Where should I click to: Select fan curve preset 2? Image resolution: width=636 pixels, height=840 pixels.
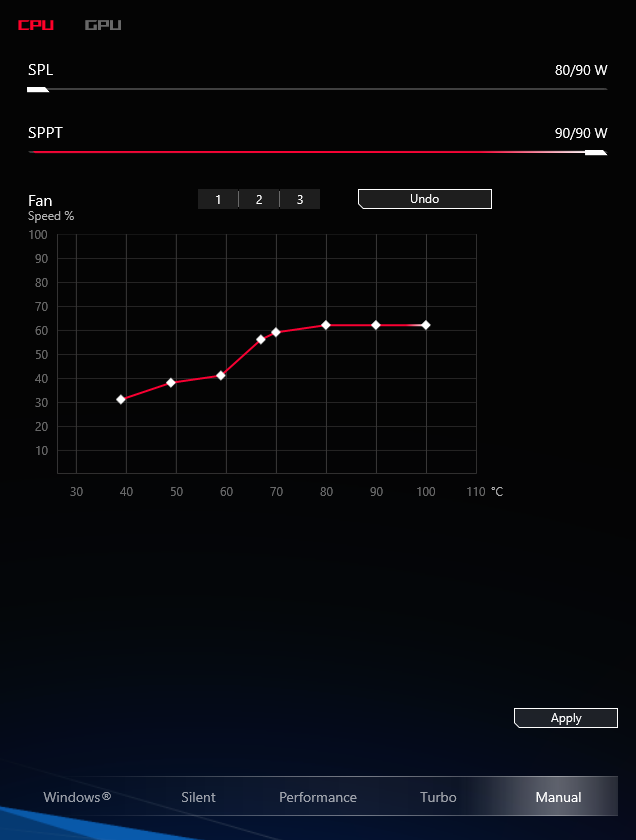(x=259, y=199)
